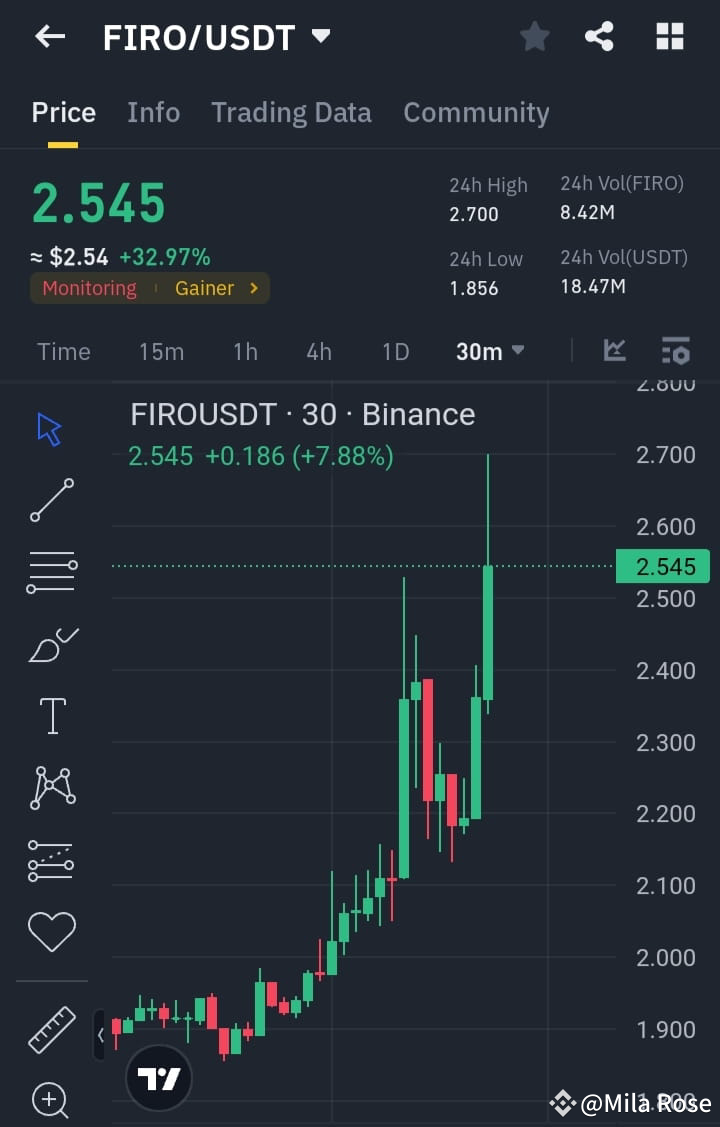Viewport: 720px width, 1127px height.
Task: Pick the brush drawing tool
Action: (50, 644)
